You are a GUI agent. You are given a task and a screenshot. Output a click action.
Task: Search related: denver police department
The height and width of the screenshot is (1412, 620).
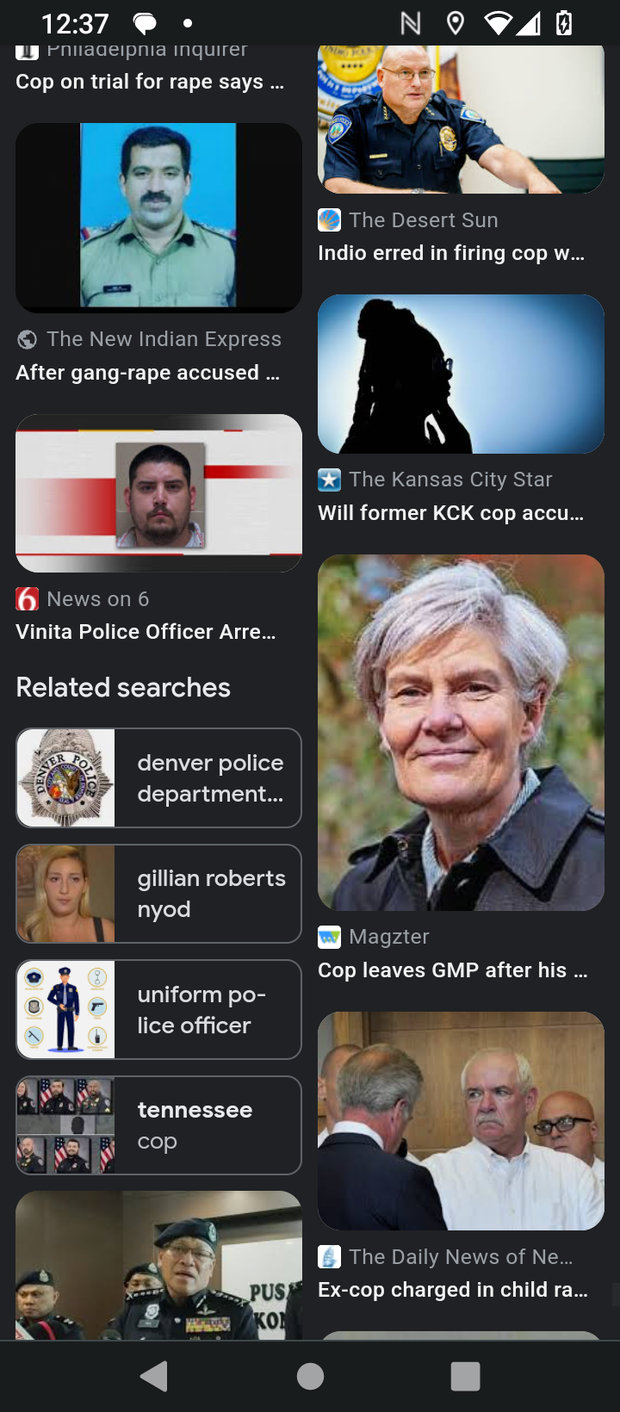[158, 778]
